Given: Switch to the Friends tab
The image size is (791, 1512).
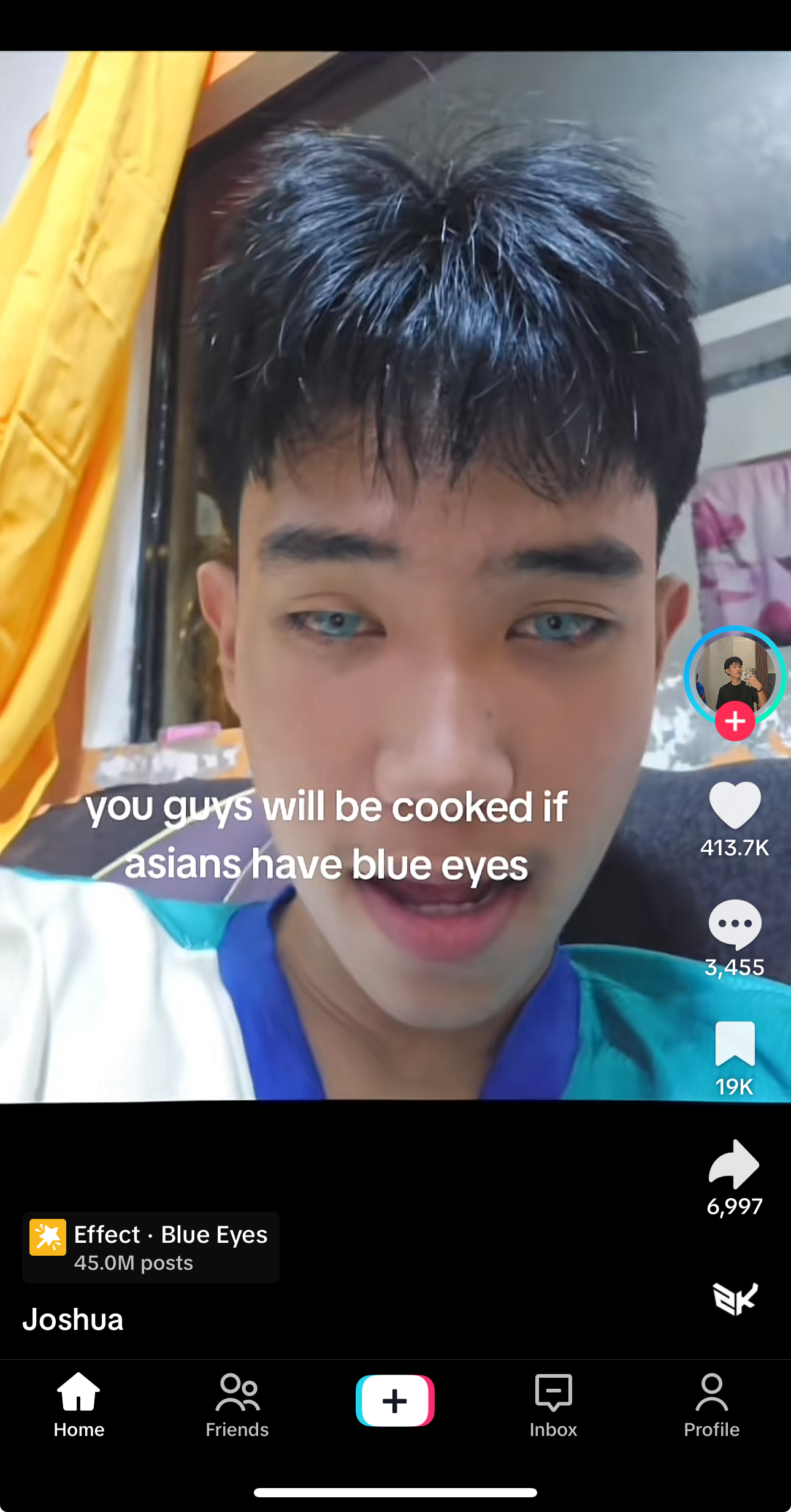Looking at the screenshot, I should coord(237,1405).
